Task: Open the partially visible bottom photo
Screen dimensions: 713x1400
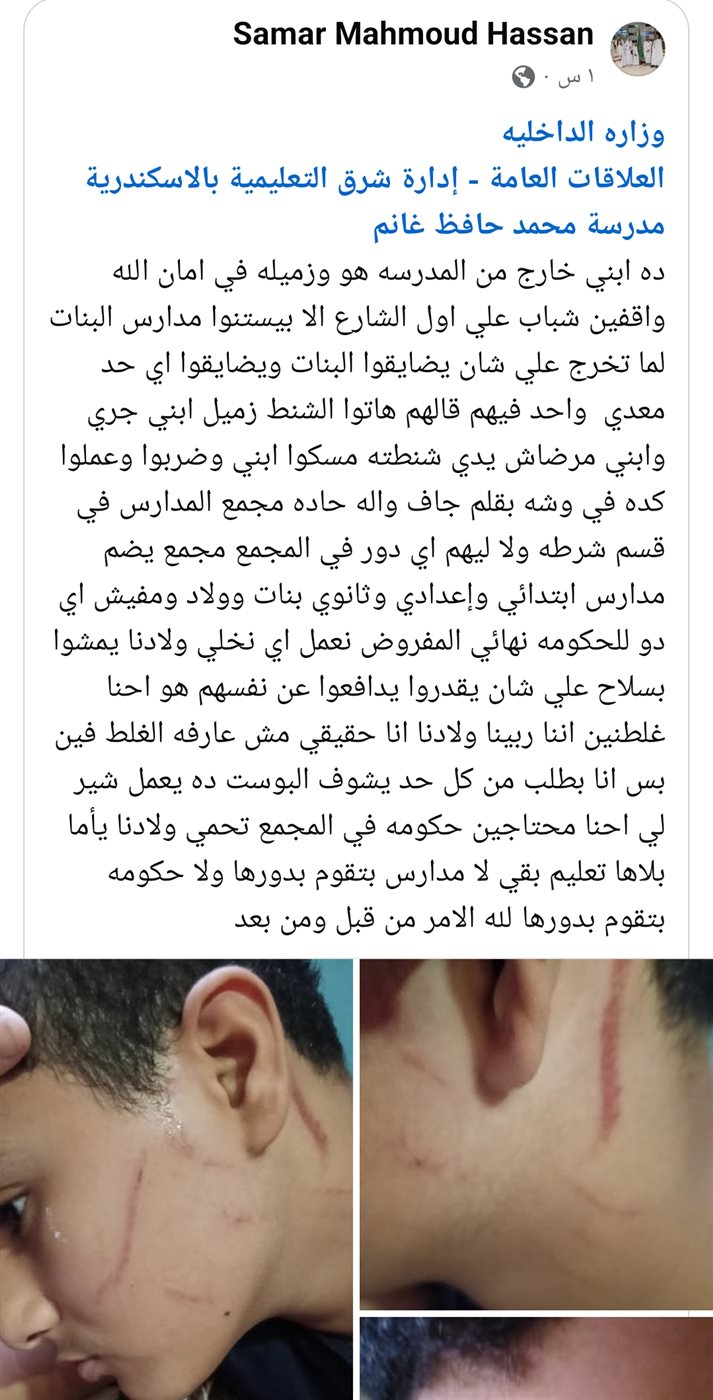Action: pos(536,1360)
